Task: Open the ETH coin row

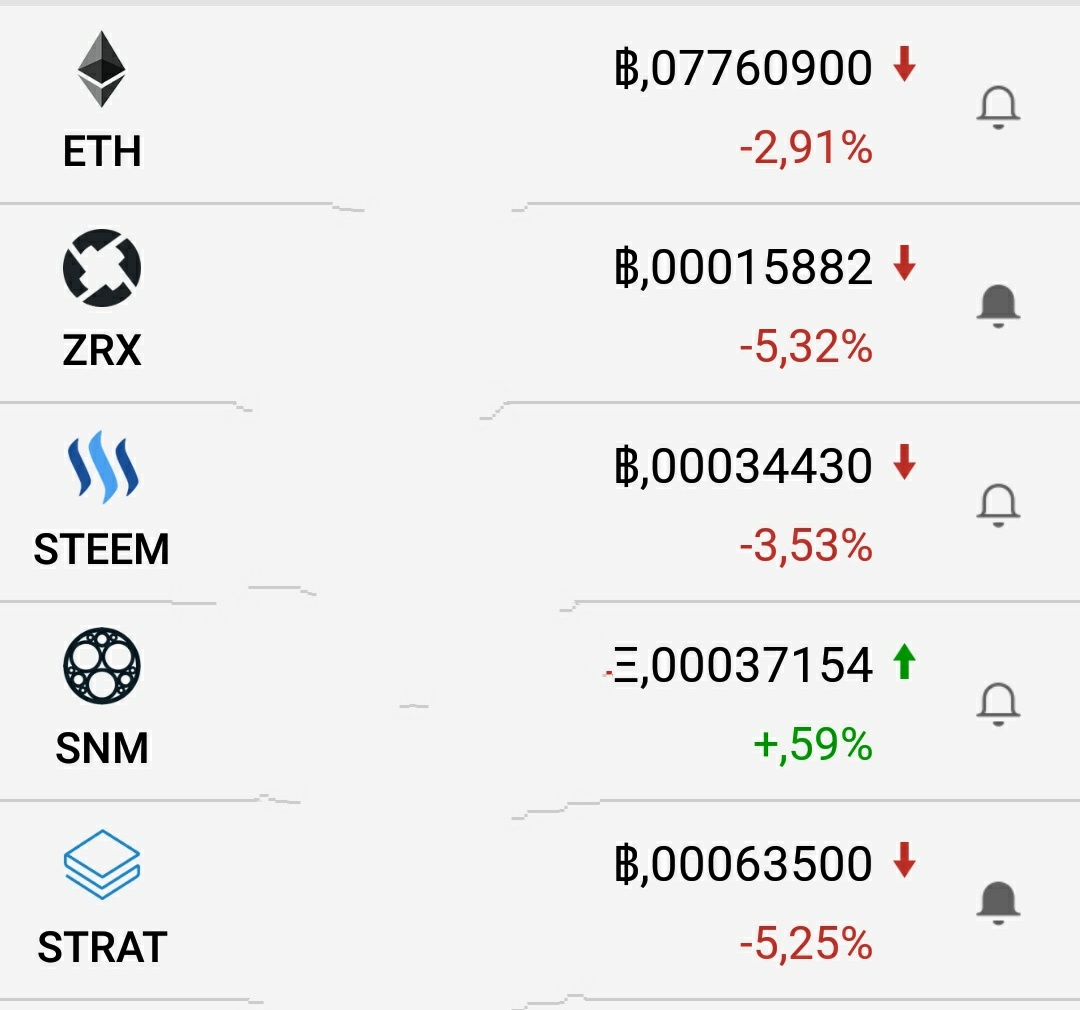Action: tap(400, 106)
